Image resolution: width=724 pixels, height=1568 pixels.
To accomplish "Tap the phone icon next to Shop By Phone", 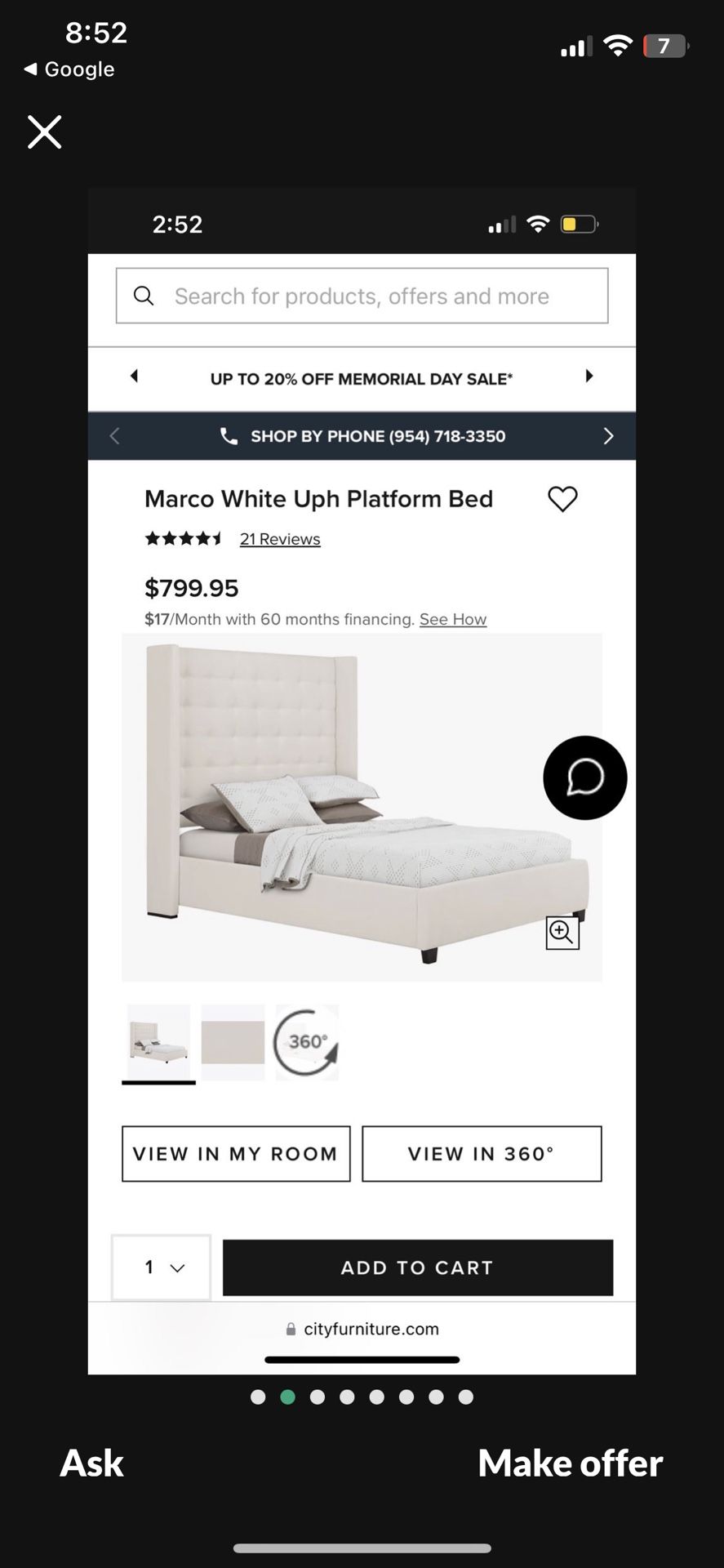I will 230,436.
